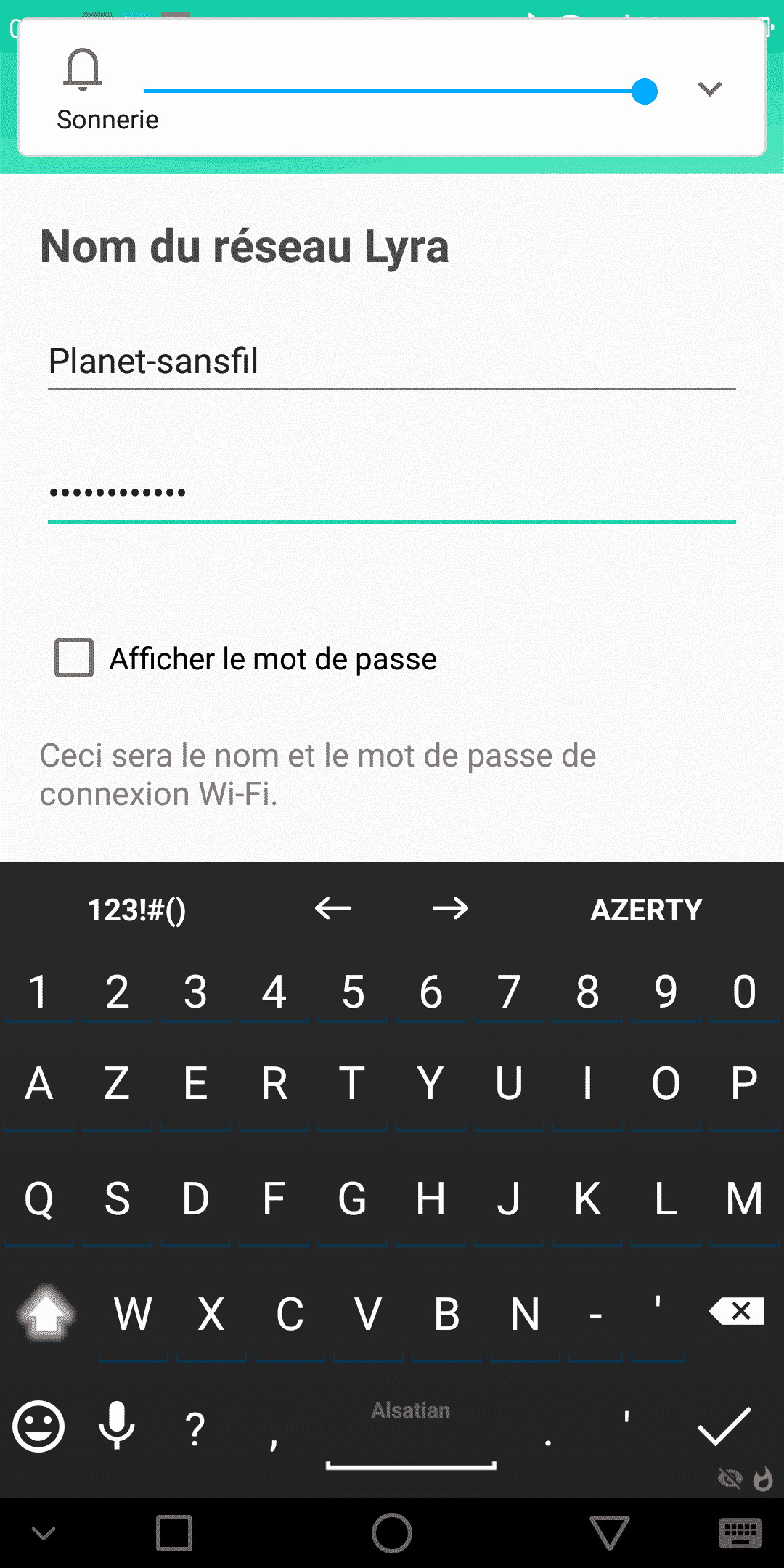The image size is (784, 1568).
Task: Type the digit 5 key
Action: click(x=353, y=992)
